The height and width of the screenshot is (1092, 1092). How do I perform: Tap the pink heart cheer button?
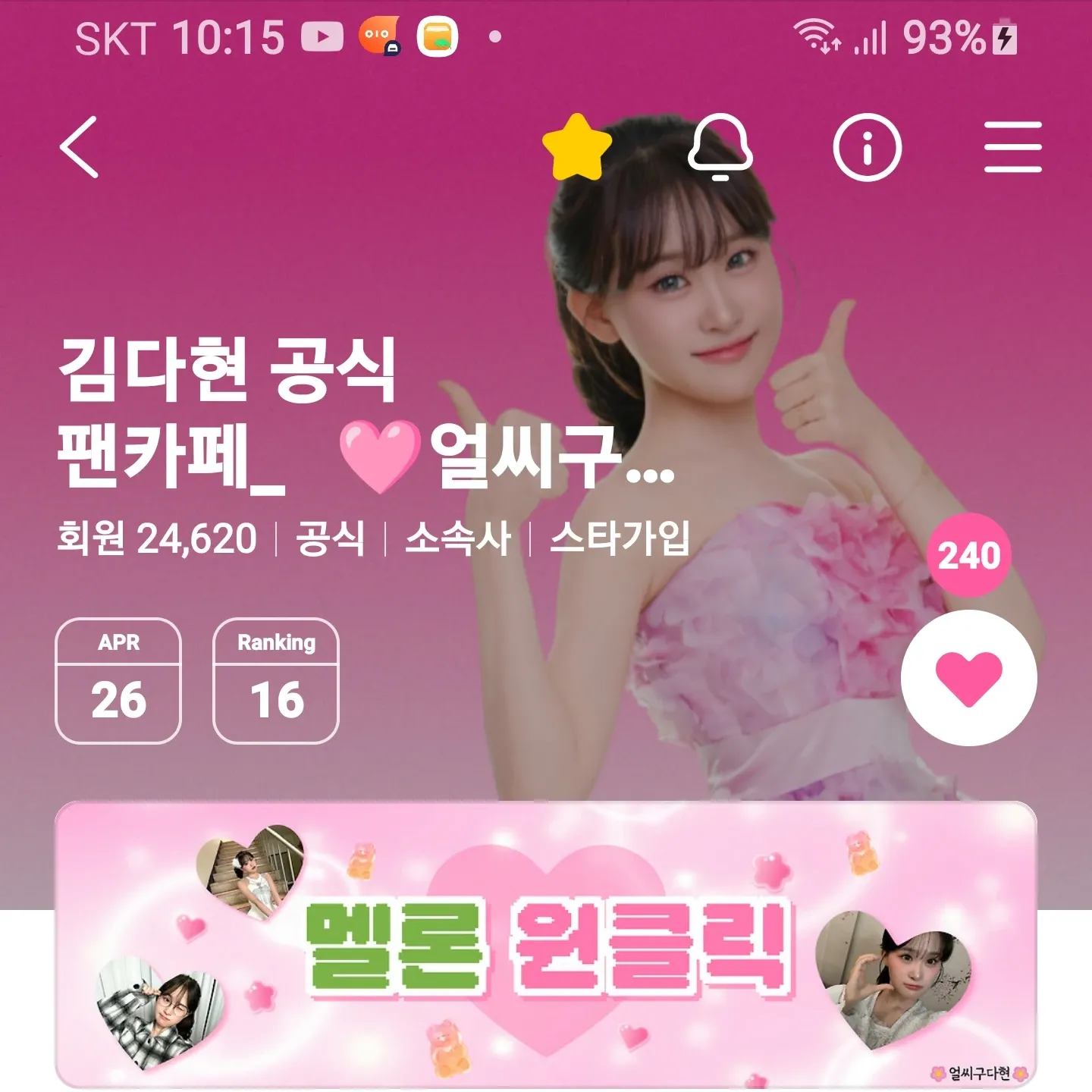pos(968,677)
